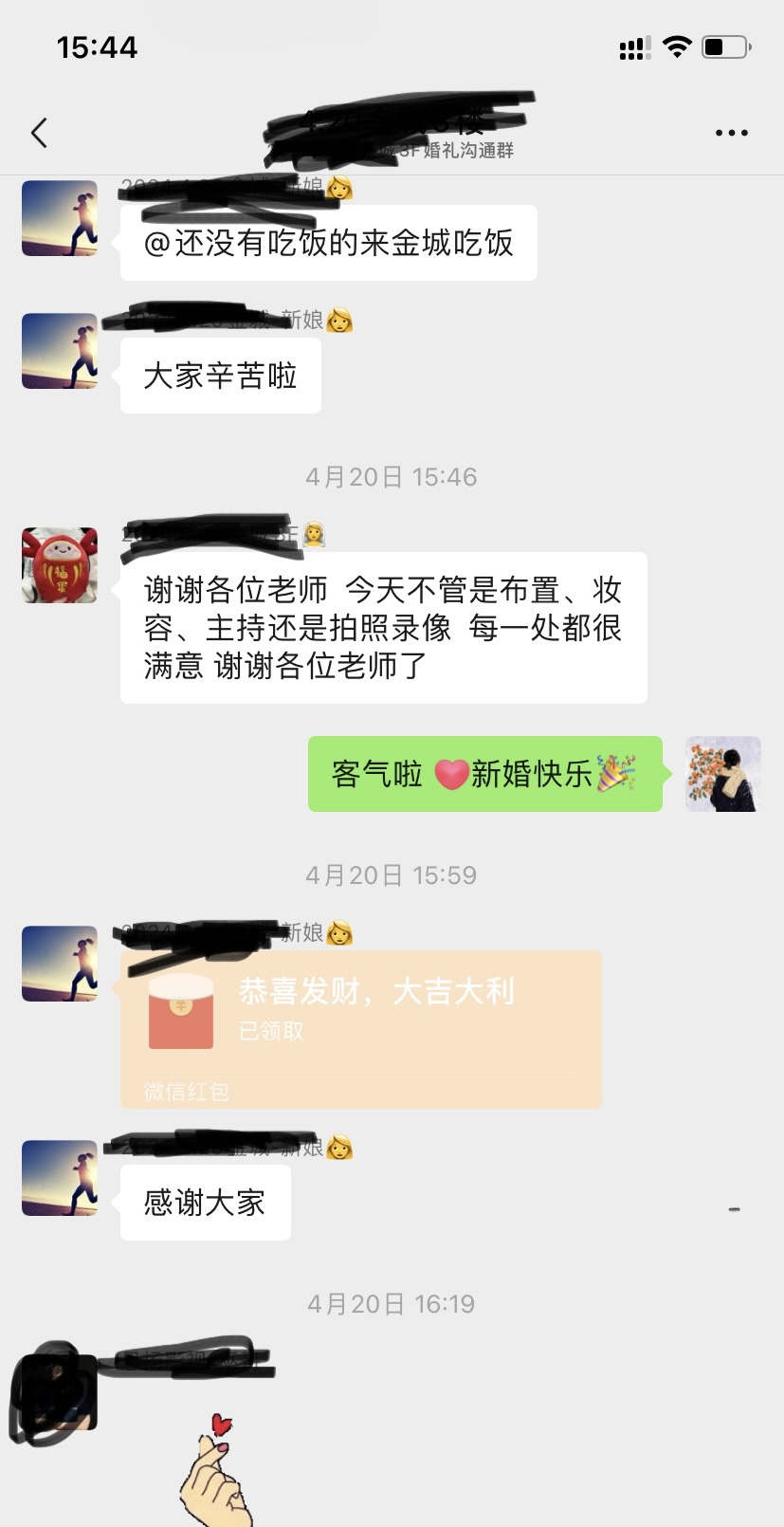Tap my own avatar beside 客气啦 message
The width and height of the screenshot is (784, 1527).
click(723, 774)
